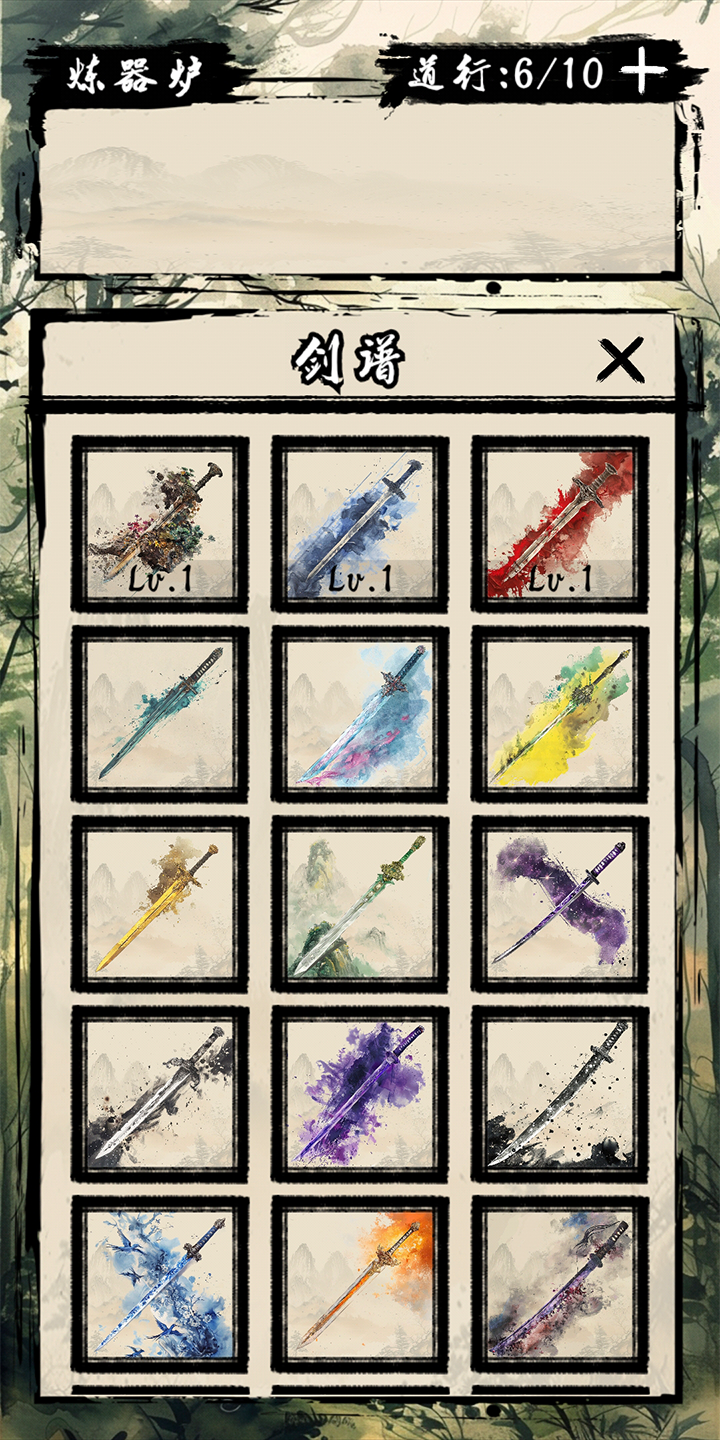View the light blue and pink sword
The width and height of the screenshot is (720, 1440).
pos(360,714)
